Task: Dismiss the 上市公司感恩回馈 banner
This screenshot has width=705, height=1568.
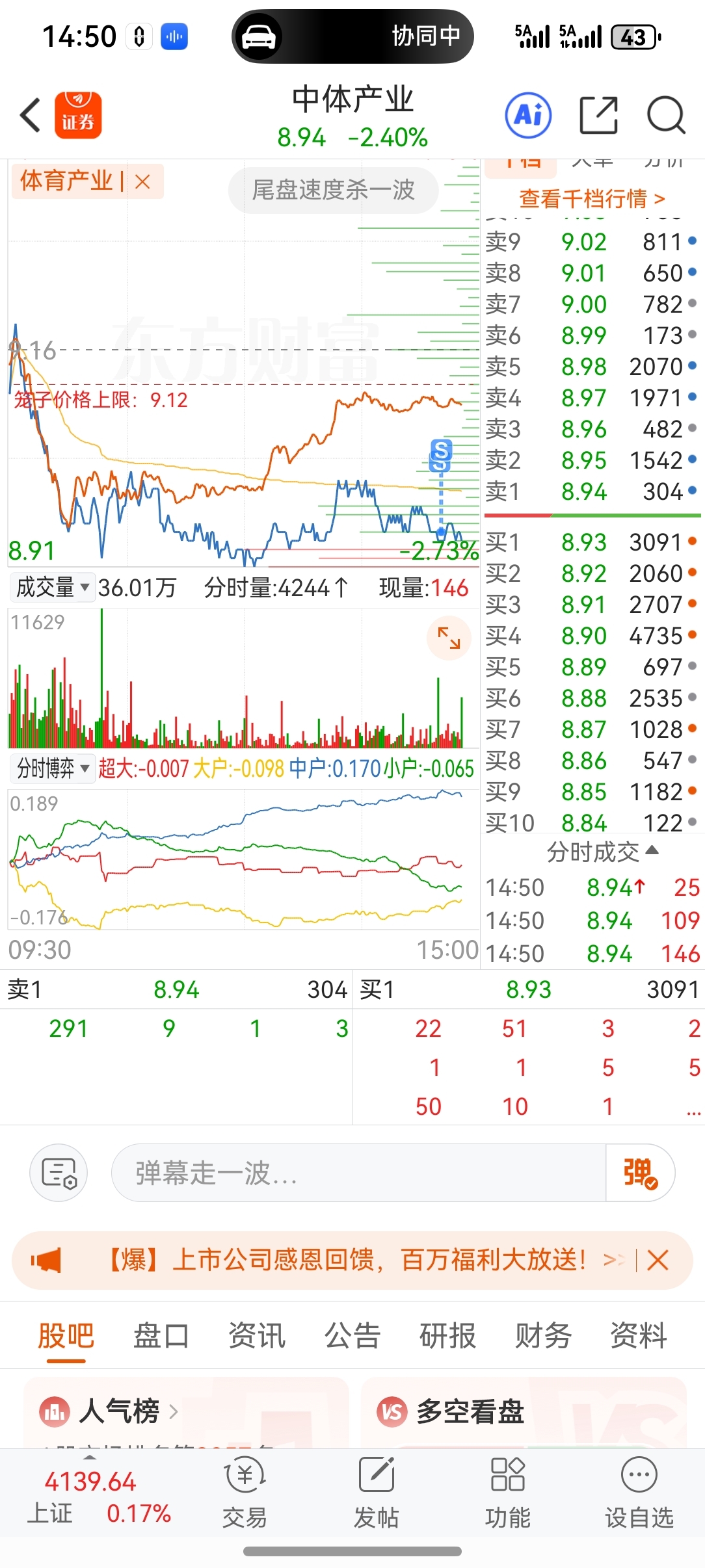Action: pos(658,1261)
